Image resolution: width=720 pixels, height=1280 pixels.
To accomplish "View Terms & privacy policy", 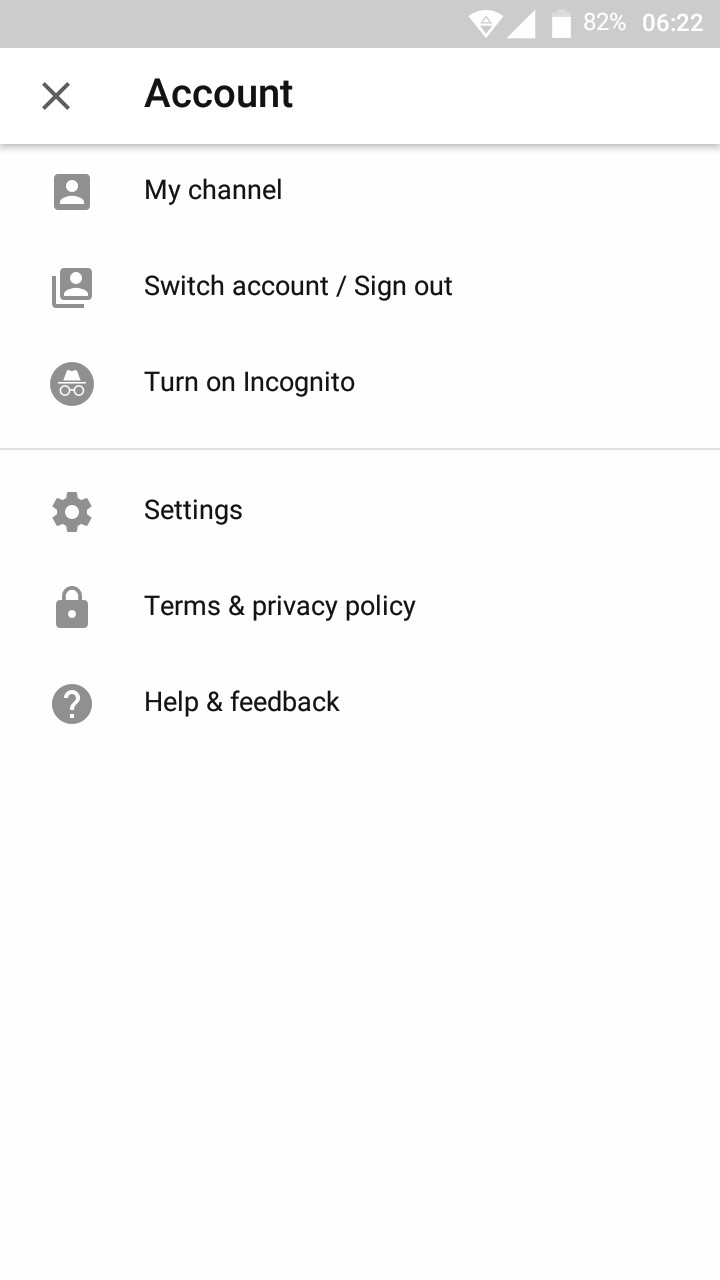I will pos(360,606).
